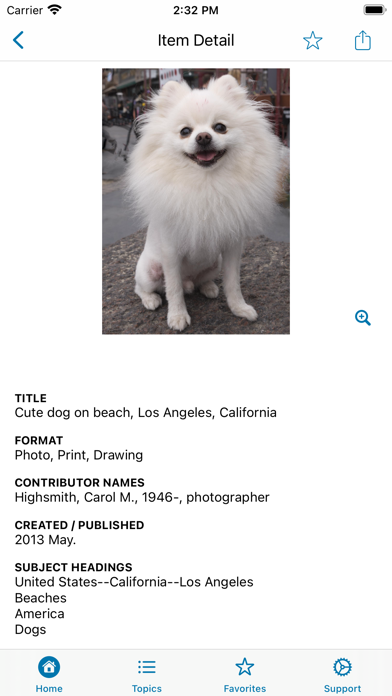Open the Support tab
The image size is (392, 696).
(x=342, y=675)
